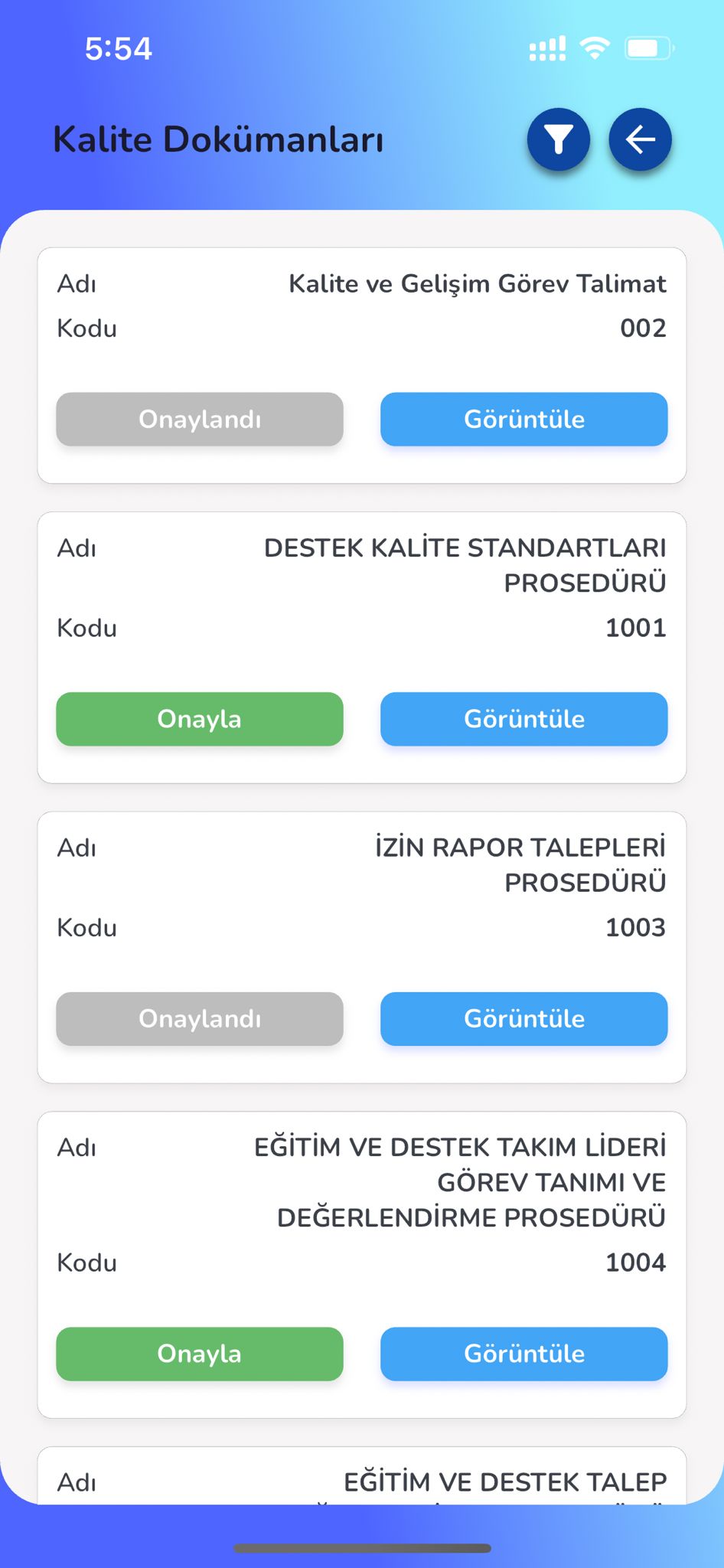Tap Görüntüle for document code 1004
The image size is (724, 1568).
[x=524, y=1354]
